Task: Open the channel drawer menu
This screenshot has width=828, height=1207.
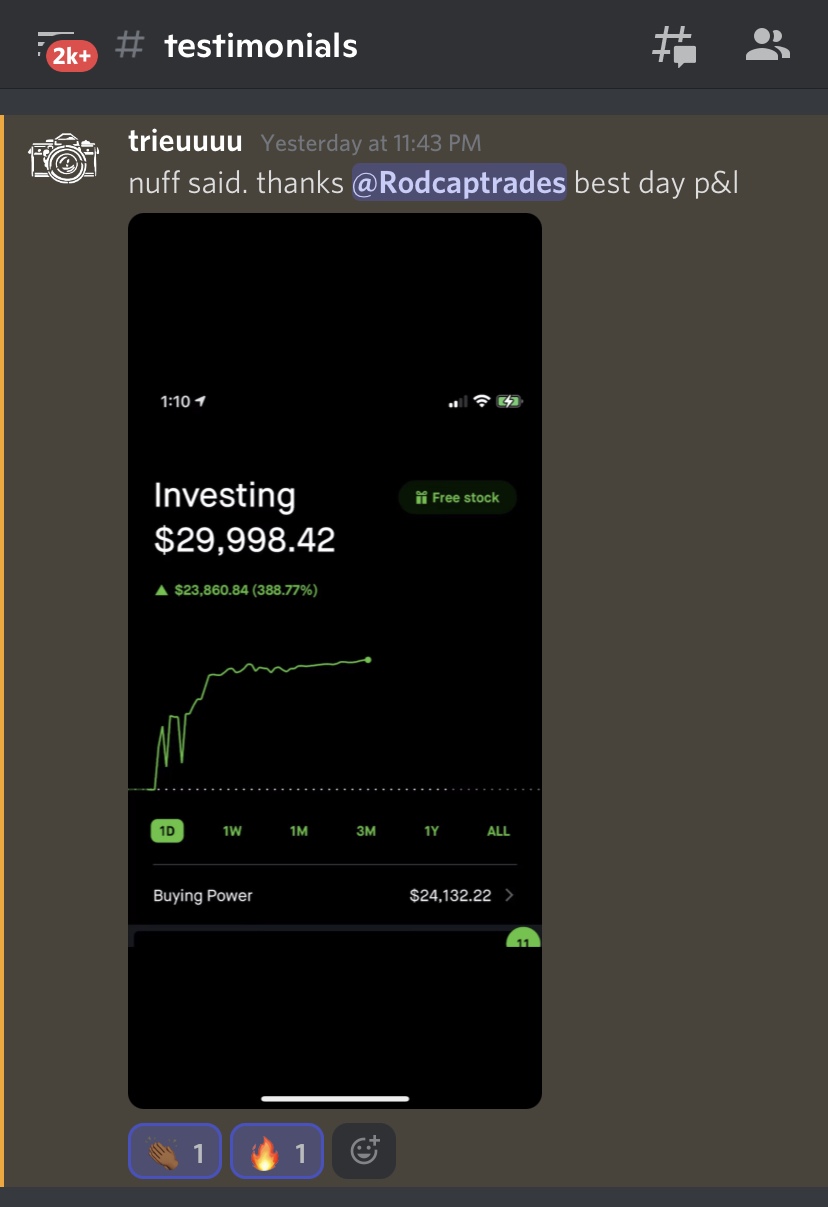Action: click(57, 45)
